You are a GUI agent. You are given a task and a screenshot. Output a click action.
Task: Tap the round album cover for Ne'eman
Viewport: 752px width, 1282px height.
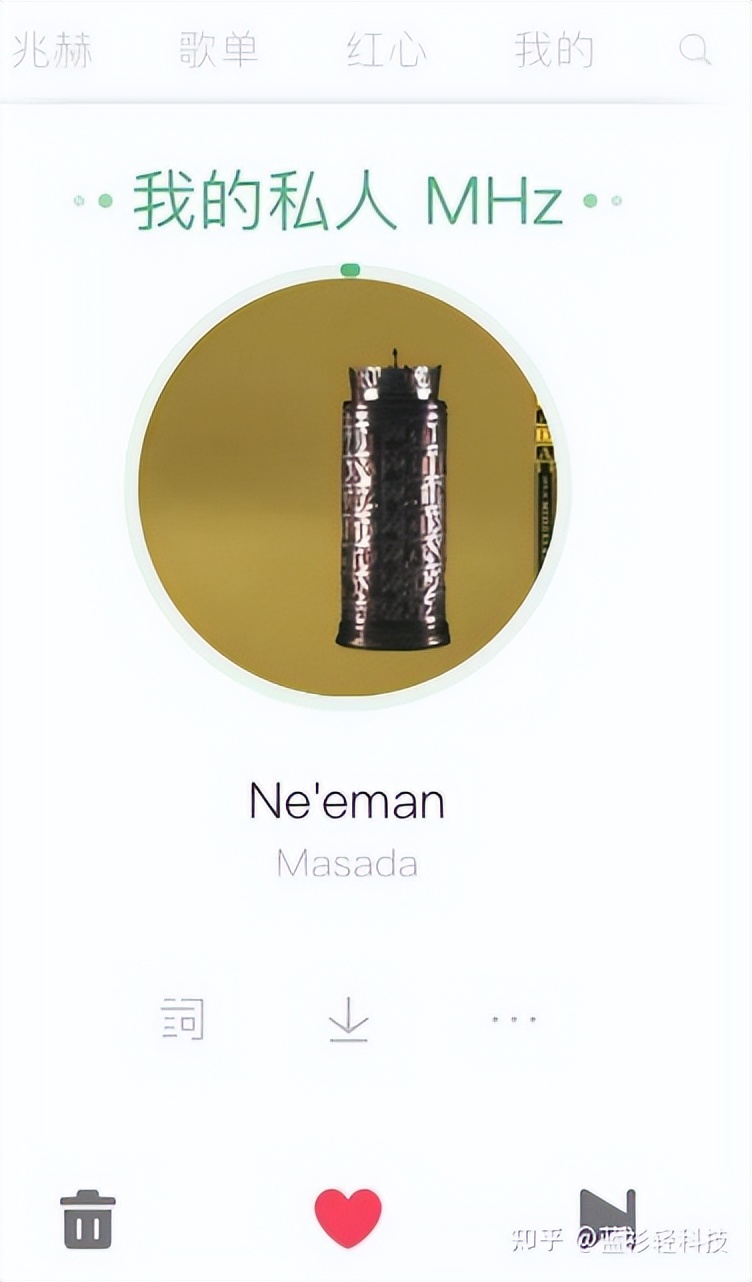[348, 487]
